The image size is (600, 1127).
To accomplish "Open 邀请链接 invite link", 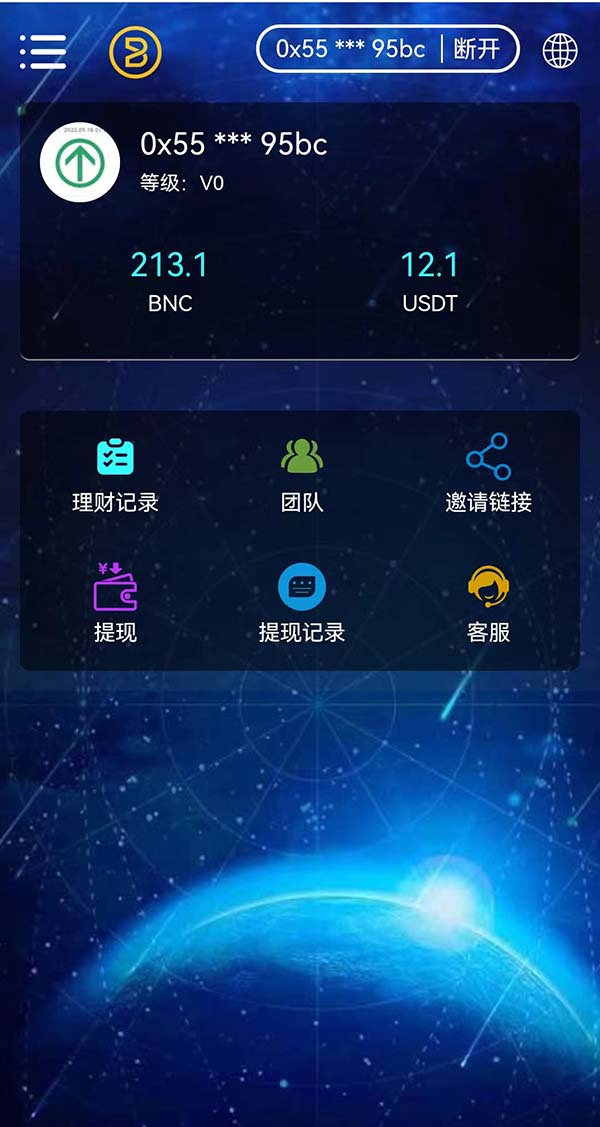I will pos(488,474).
